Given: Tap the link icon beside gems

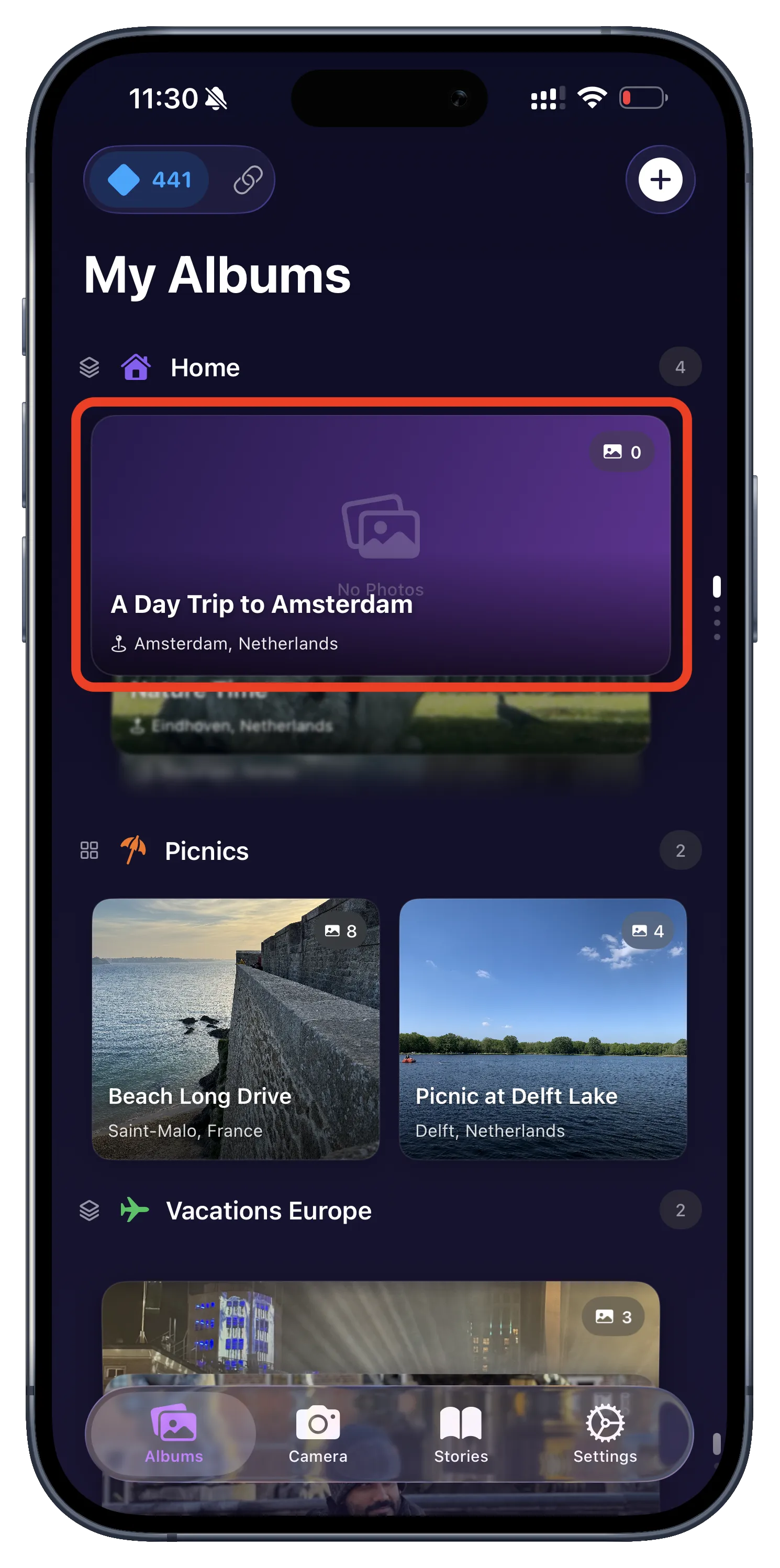Looking at the screenshot, I should pyautogui.click(x=247, y=180).
